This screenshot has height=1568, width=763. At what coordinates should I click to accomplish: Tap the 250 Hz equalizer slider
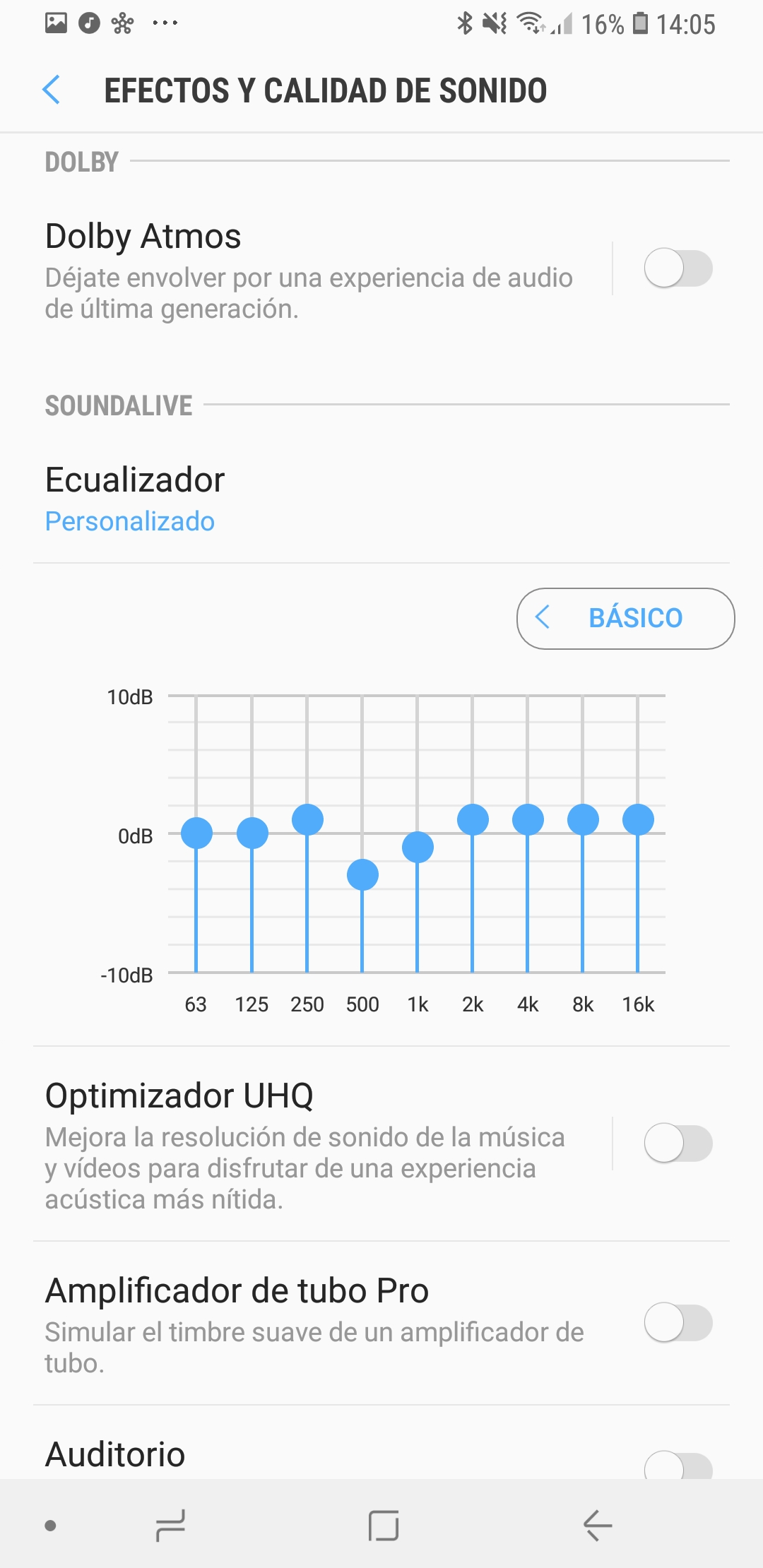(307, 819)
